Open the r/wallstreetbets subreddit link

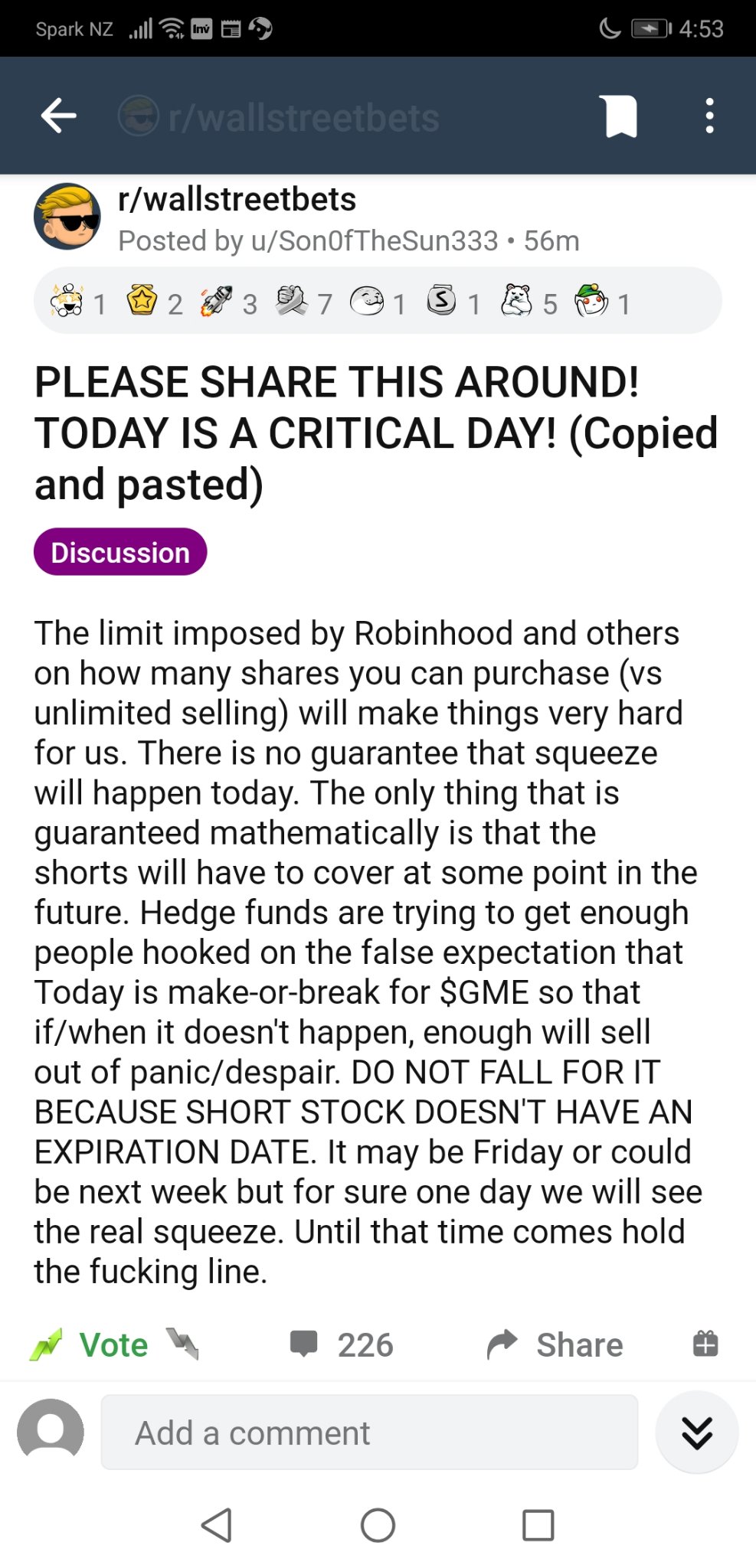pyautogui.click(x=237, y=199)
